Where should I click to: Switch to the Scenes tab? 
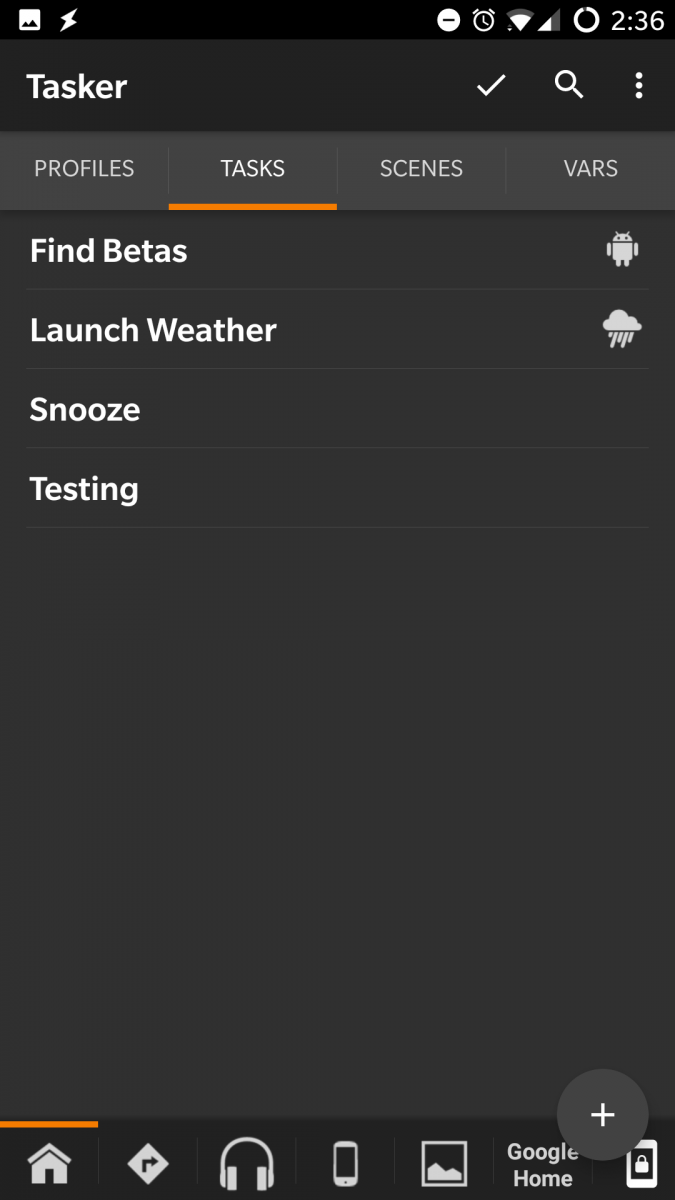(421, 169)
